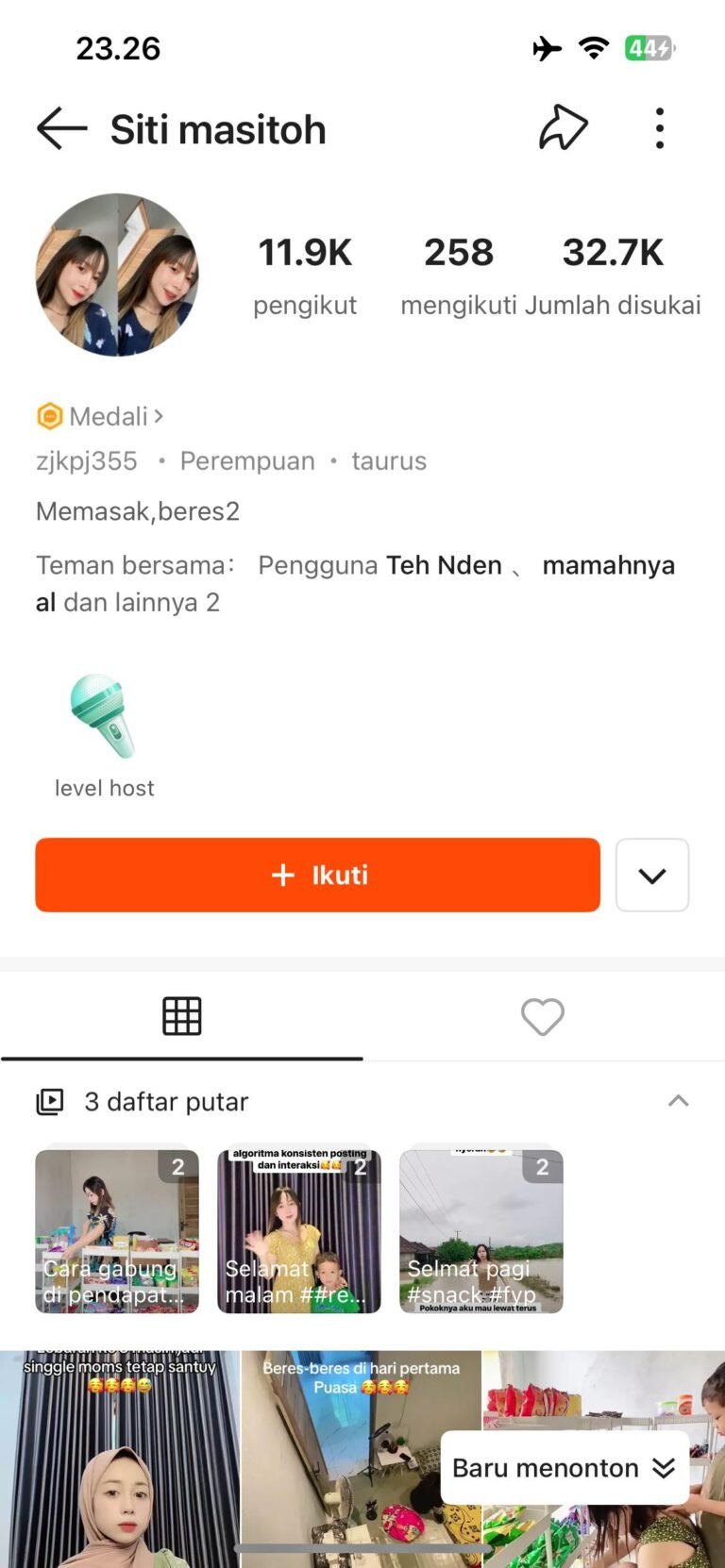This screenshot has width=725, height=1568.
Task: Open the three-dot overflow menu
Action: pyautogui.click(x=660, y=128)
